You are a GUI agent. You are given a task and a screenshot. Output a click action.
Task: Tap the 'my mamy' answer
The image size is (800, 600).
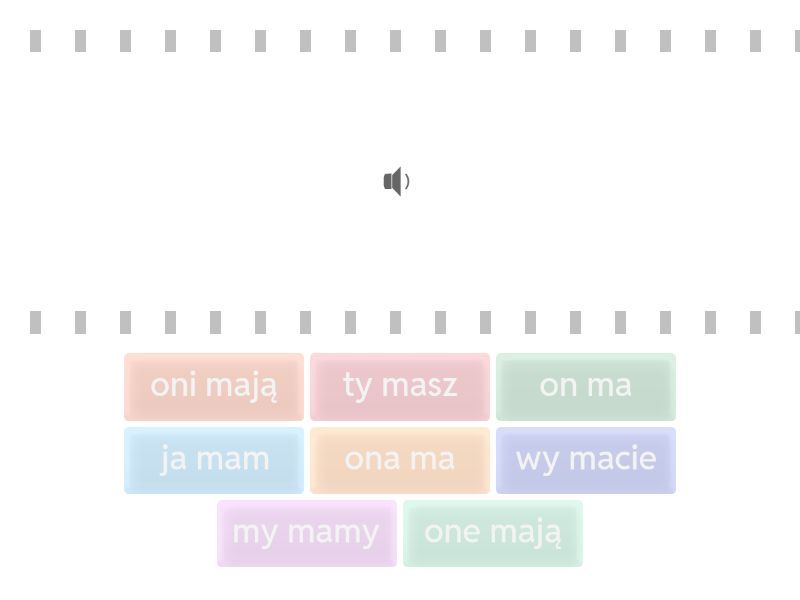click(x=307, y=533)
